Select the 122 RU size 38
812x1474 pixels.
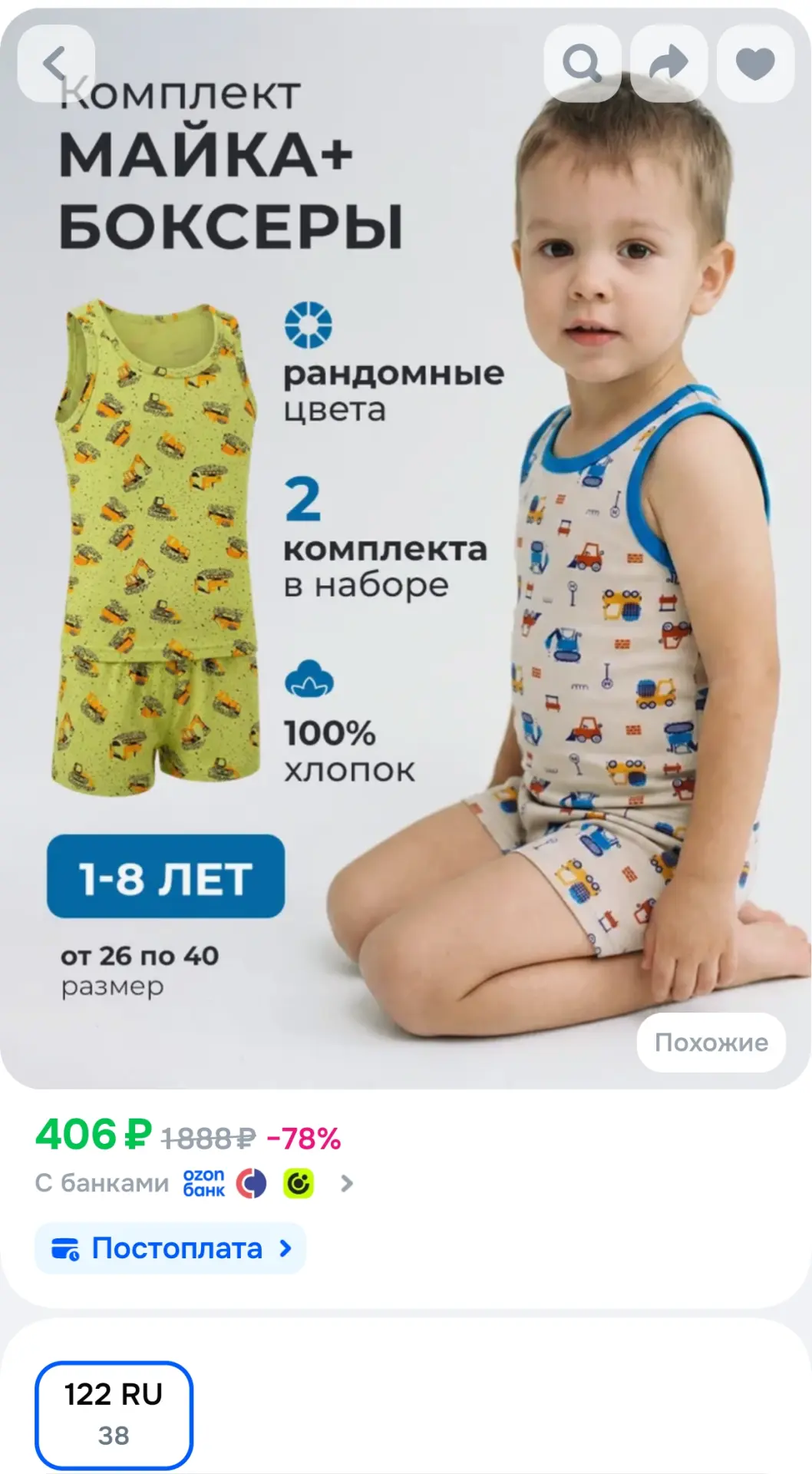tap(114, 1415)
